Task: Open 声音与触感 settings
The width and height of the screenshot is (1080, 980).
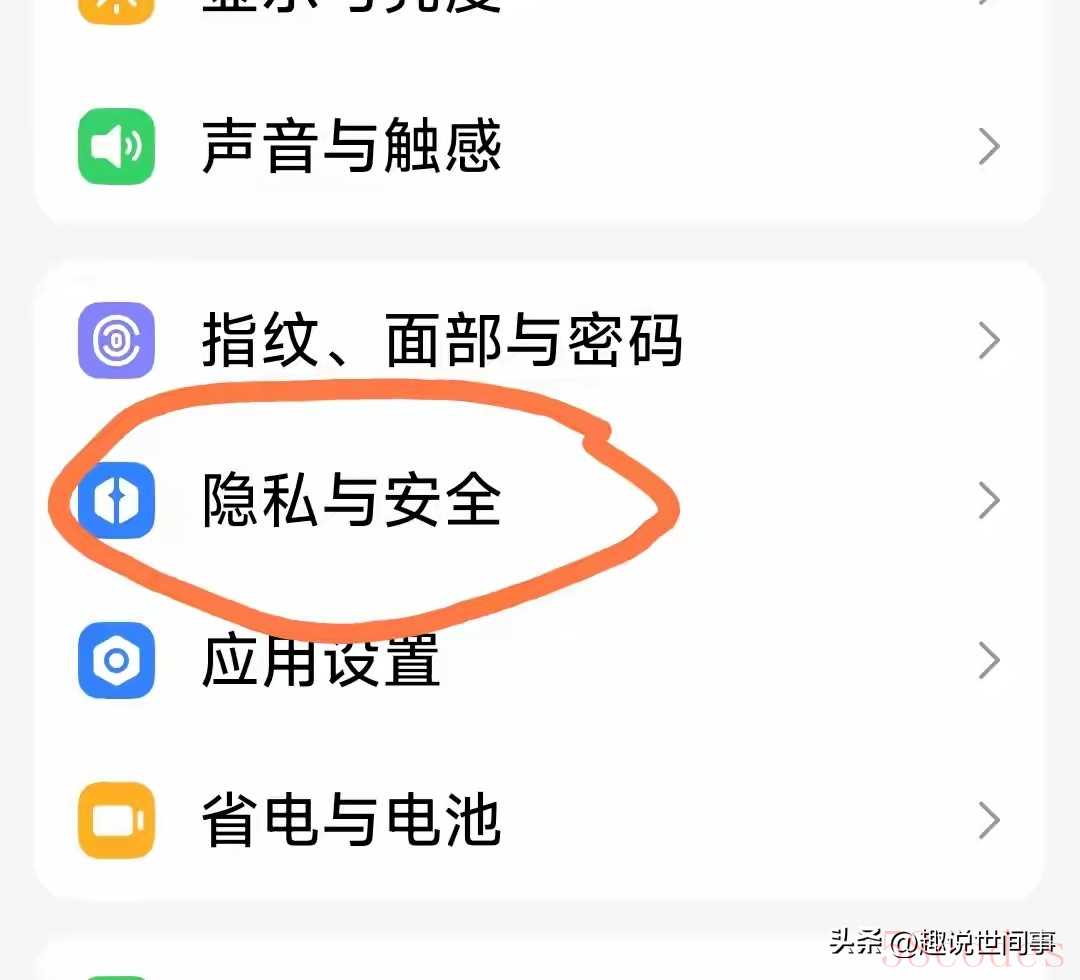Action: (350, 148)
